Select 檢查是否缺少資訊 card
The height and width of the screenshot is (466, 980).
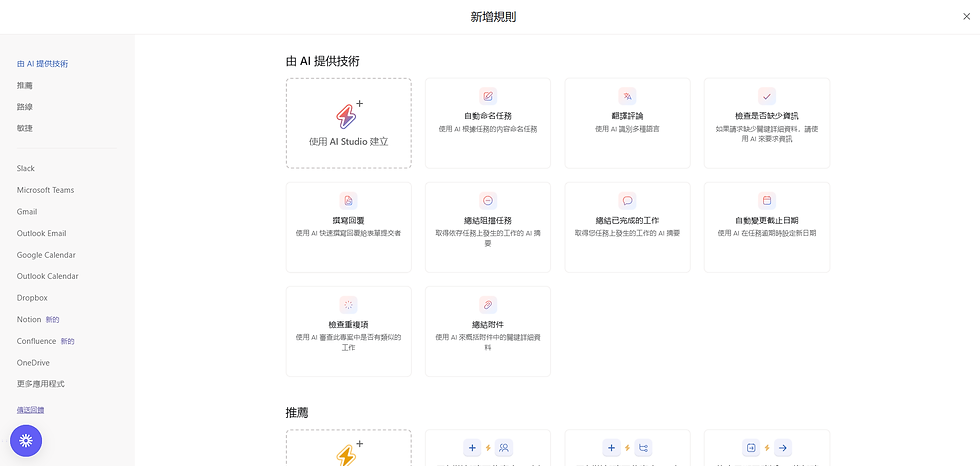tap(766, 122)
